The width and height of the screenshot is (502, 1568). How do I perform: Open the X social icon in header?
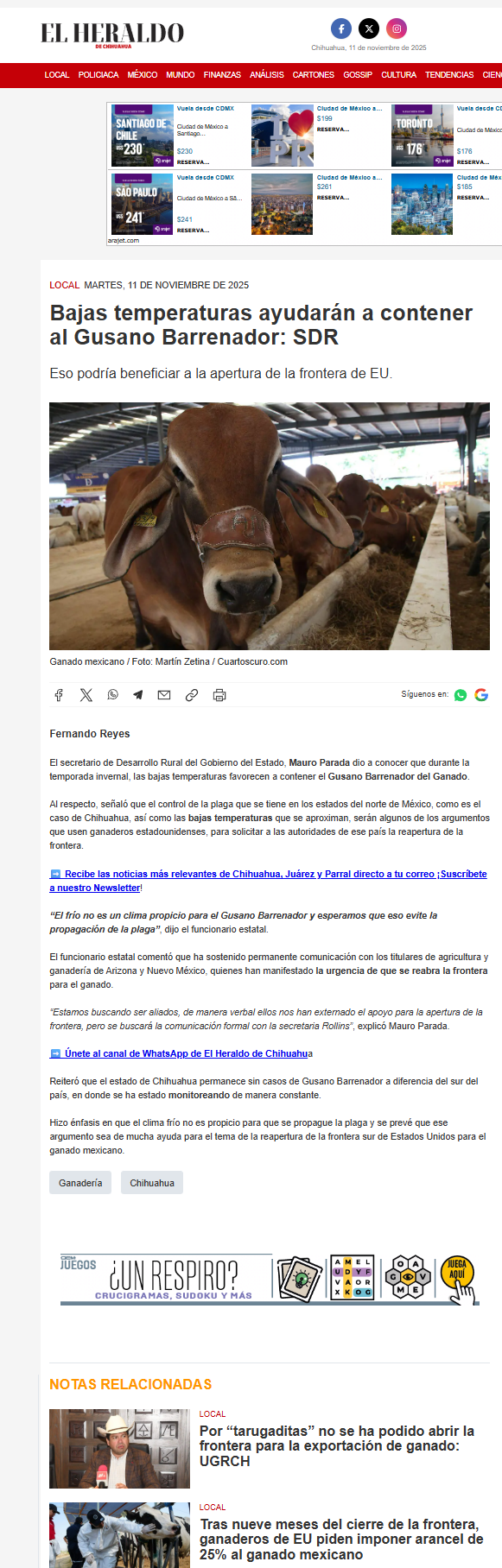point(369,28)
